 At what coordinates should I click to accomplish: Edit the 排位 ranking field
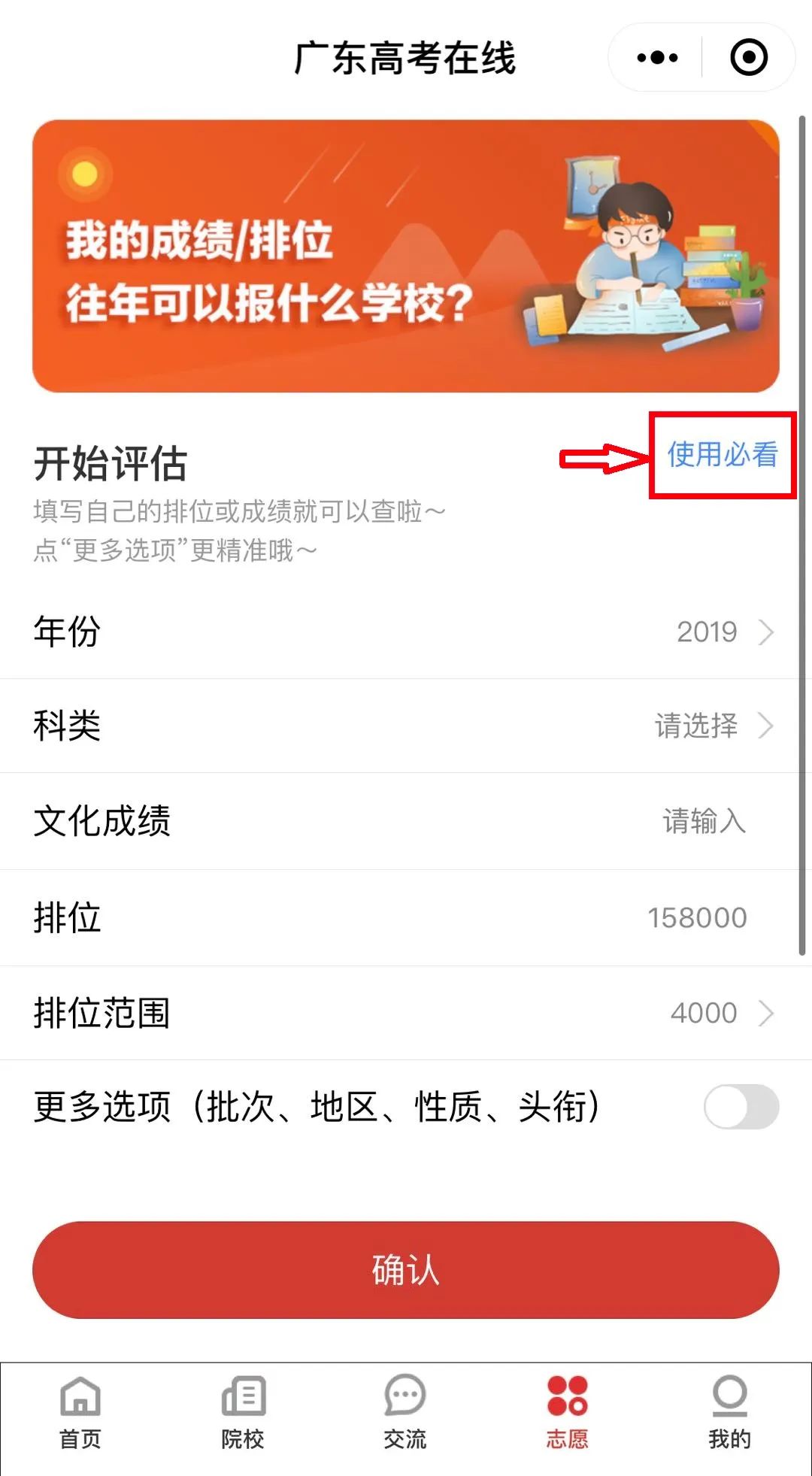pyautogui.click(x=696, y=917)
